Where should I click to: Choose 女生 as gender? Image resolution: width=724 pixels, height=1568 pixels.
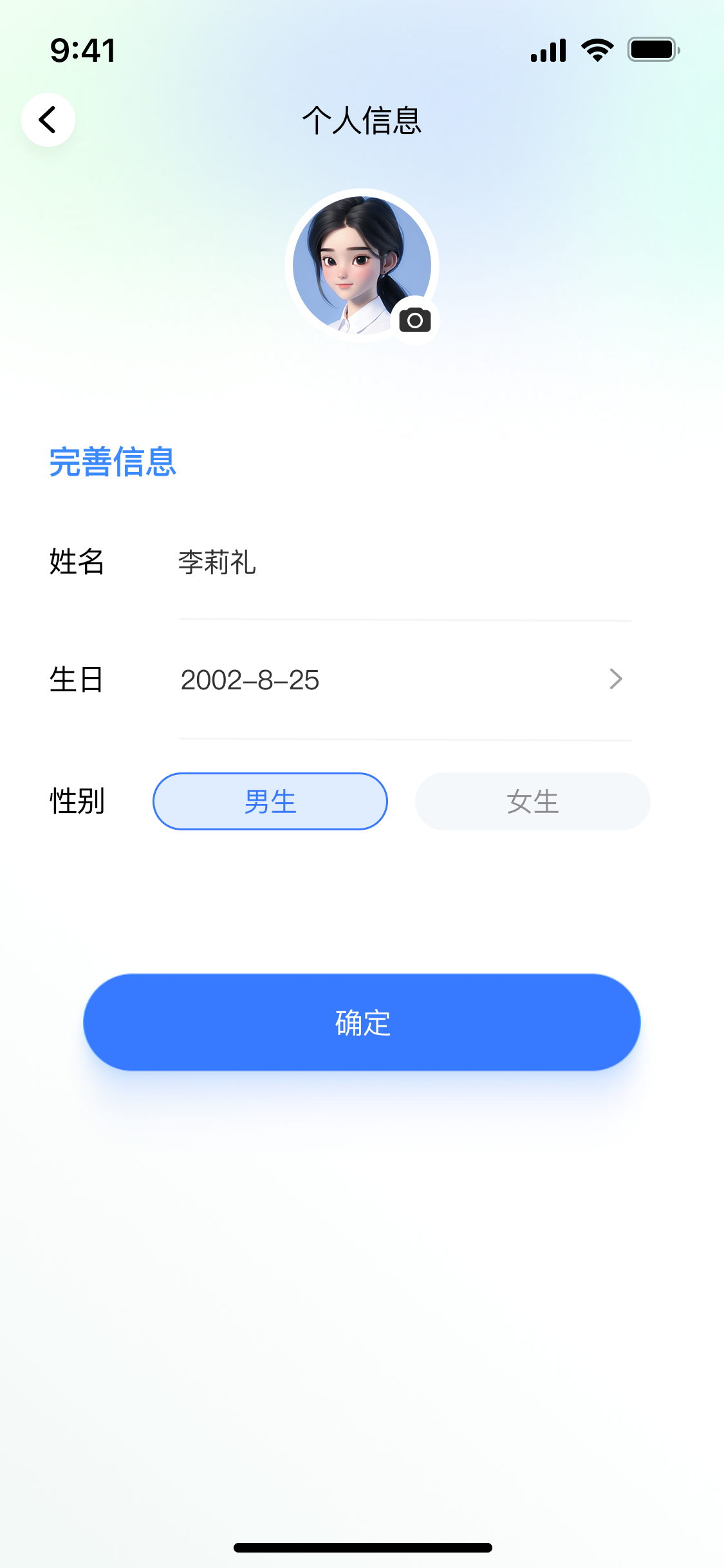click(x=532, y=801)
